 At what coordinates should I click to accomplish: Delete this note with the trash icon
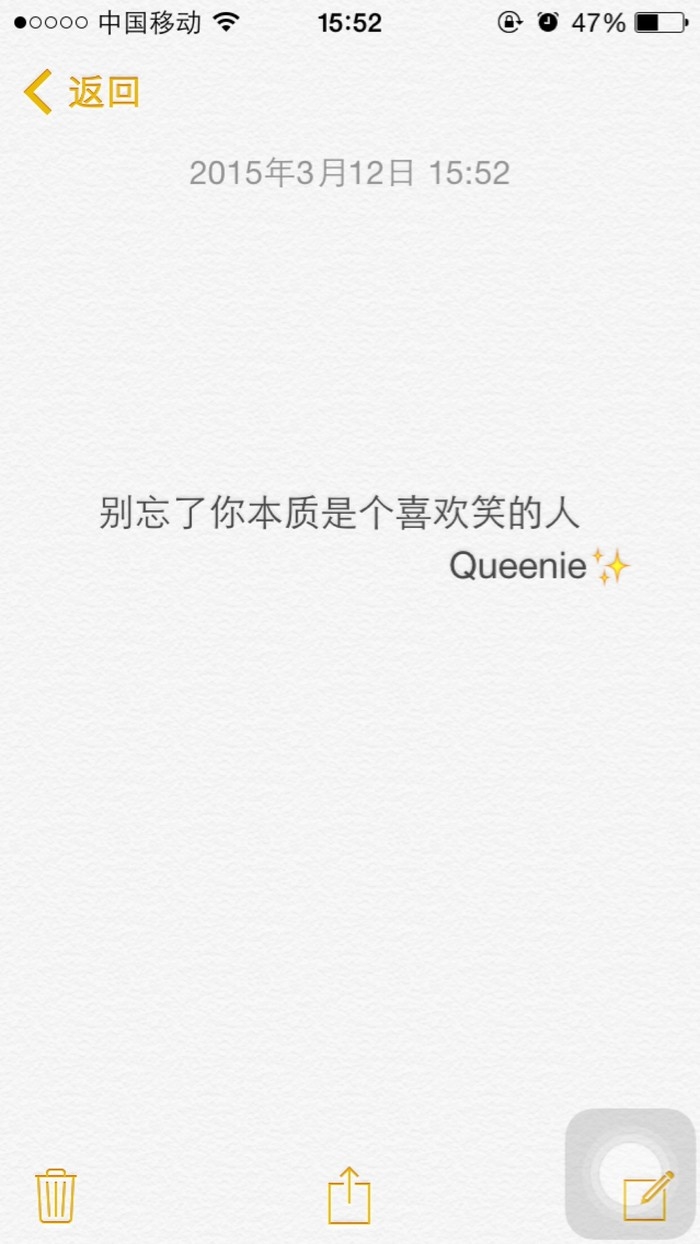(x=56, y=1195)
